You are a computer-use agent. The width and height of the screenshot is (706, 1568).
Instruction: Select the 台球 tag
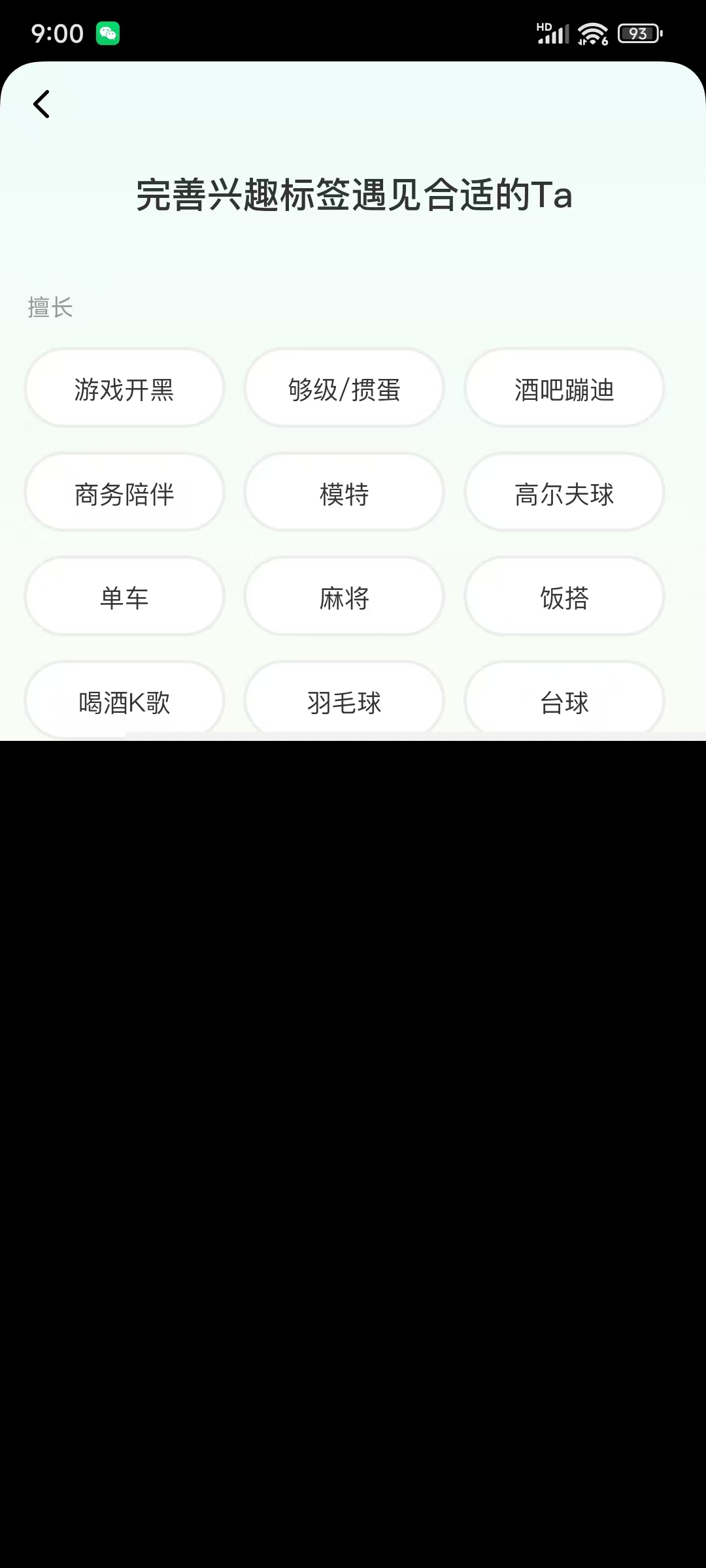tap(564, 700)
